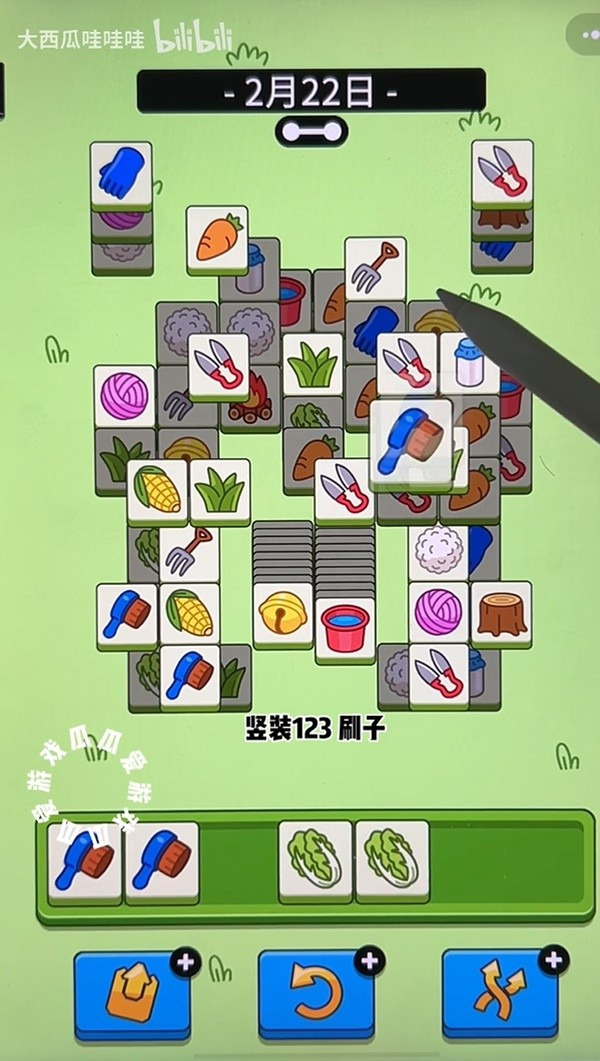This screenshot has height=1061, width=600.
Task: Undo the last move
Action: click(x=316, y=993)
